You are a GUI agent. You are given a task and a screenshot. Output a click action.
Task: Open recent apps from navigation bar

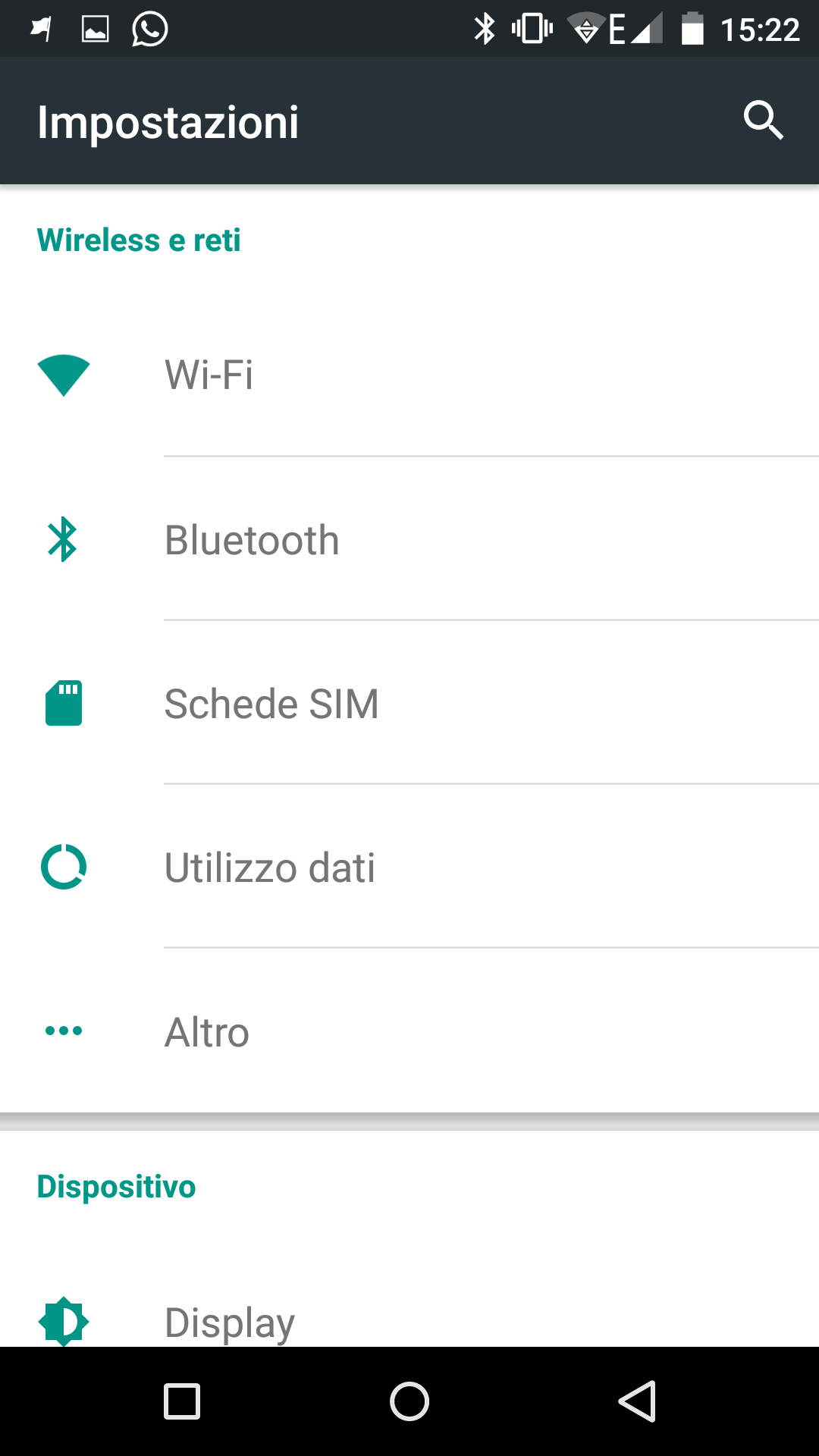tap(182, 1401)
